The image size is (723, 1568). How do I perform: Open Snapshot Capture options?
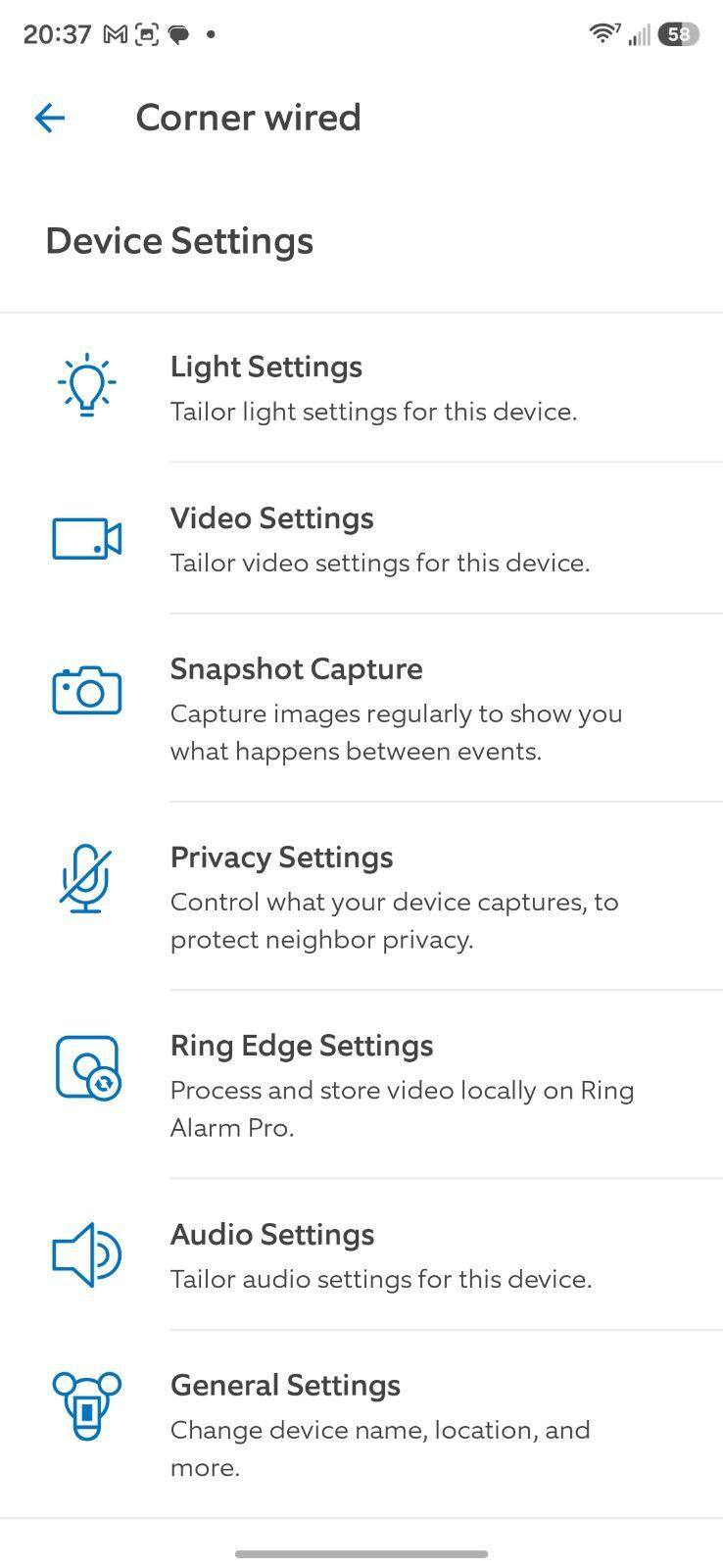coord(361,709)
